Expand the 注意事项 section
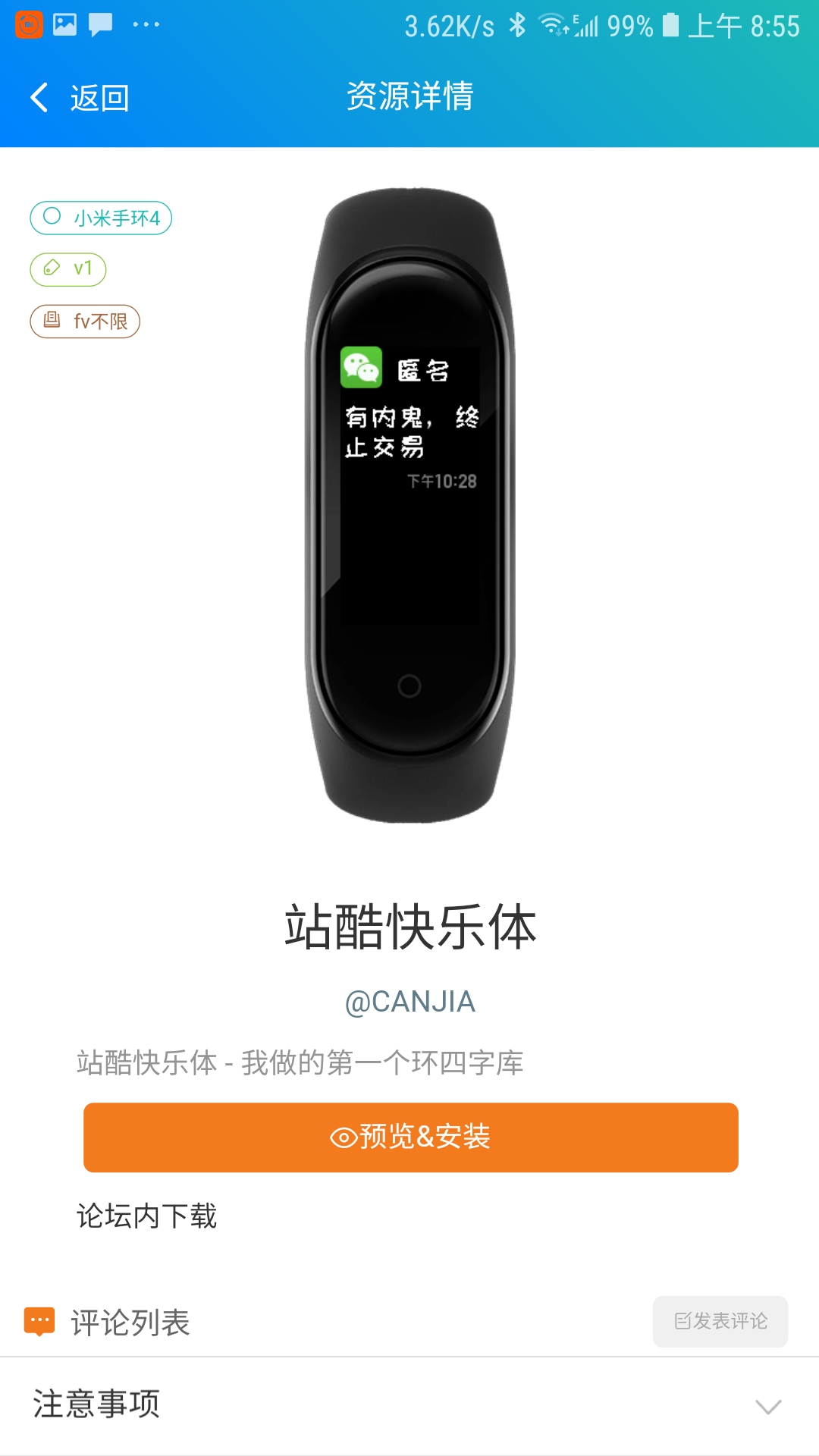 point(767,1407)
